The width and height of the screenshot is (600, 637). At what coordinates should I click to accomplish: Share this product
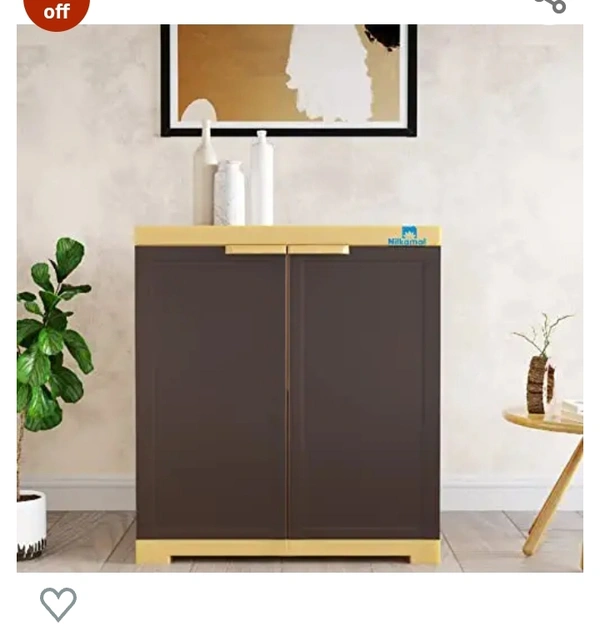(551, 5)
